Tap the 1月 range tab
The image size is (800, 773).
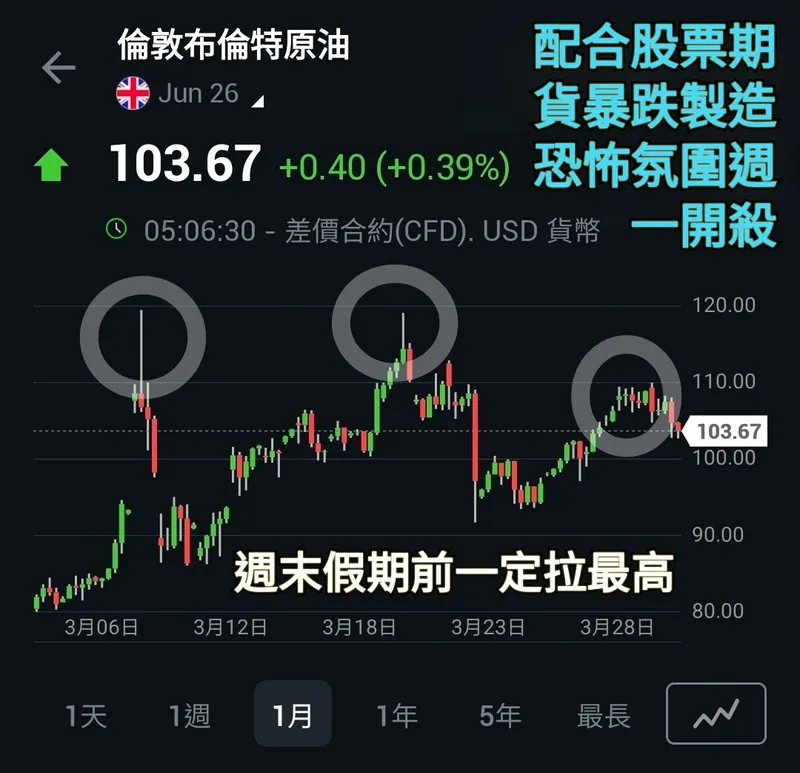point(293,715)
